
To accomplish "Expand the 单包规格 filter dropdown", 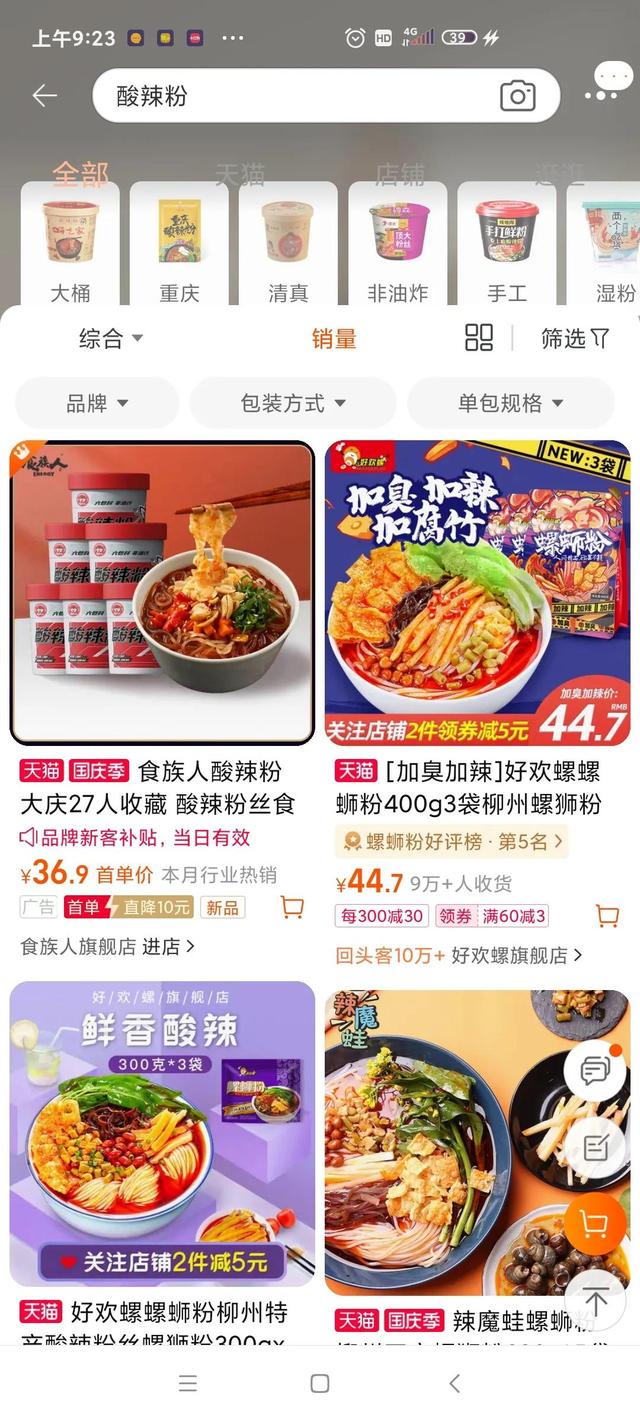I will (x=511, y=403).
